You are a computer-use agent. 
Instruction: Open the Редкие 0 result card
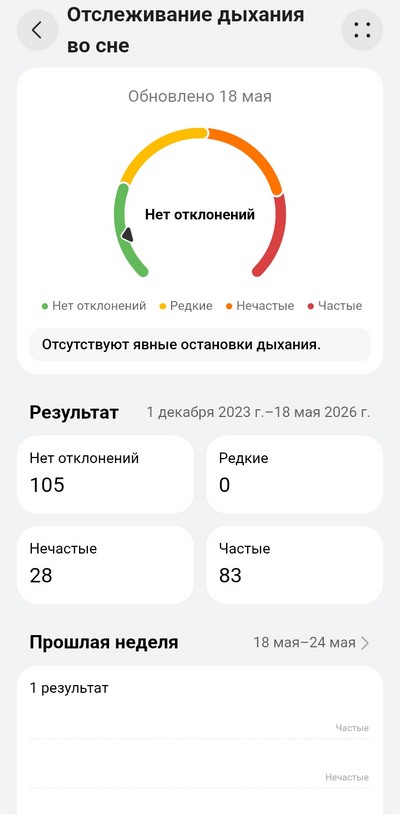295,474
